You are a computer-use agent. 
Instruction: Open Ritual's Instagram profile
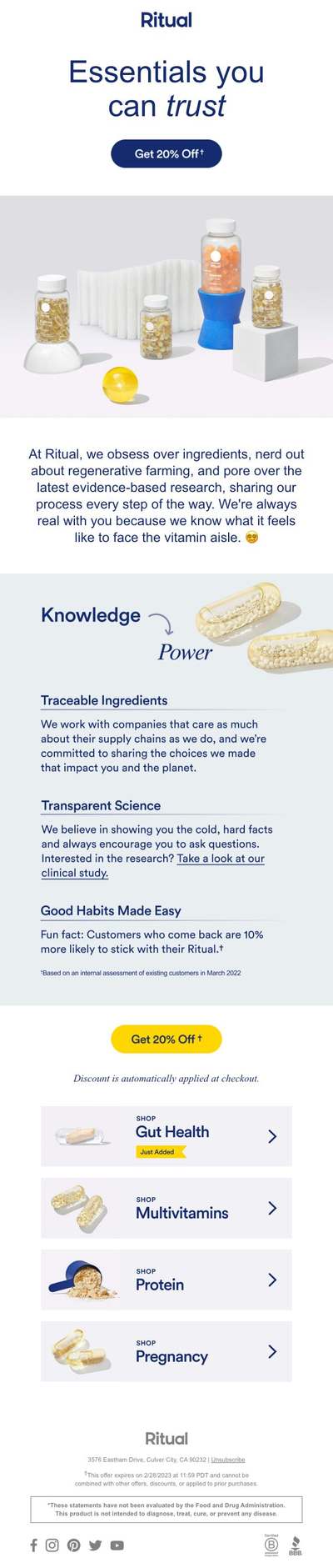tap(52, 1545)
